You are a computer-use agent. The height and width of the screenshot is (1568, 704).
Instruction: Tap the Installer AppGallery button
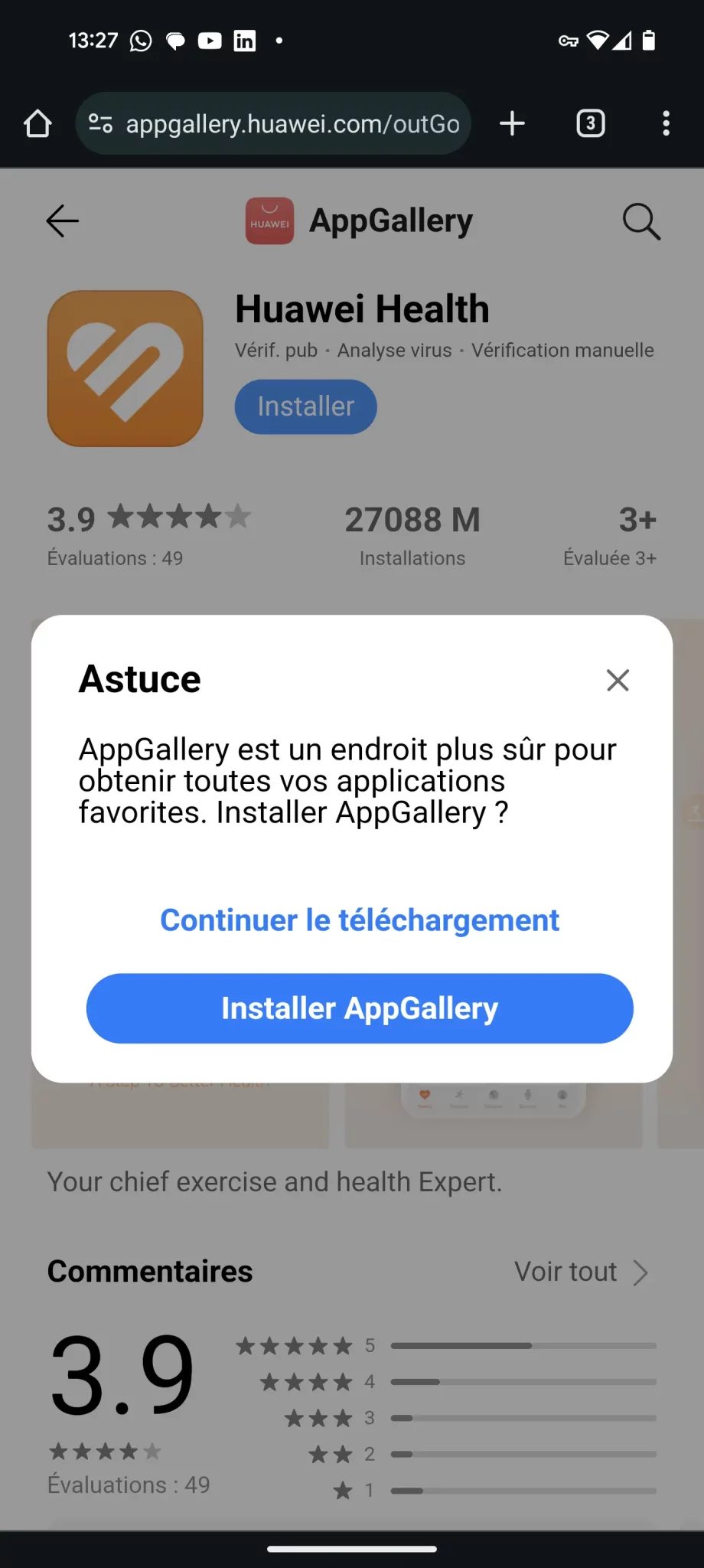(x=360, y=1008)
